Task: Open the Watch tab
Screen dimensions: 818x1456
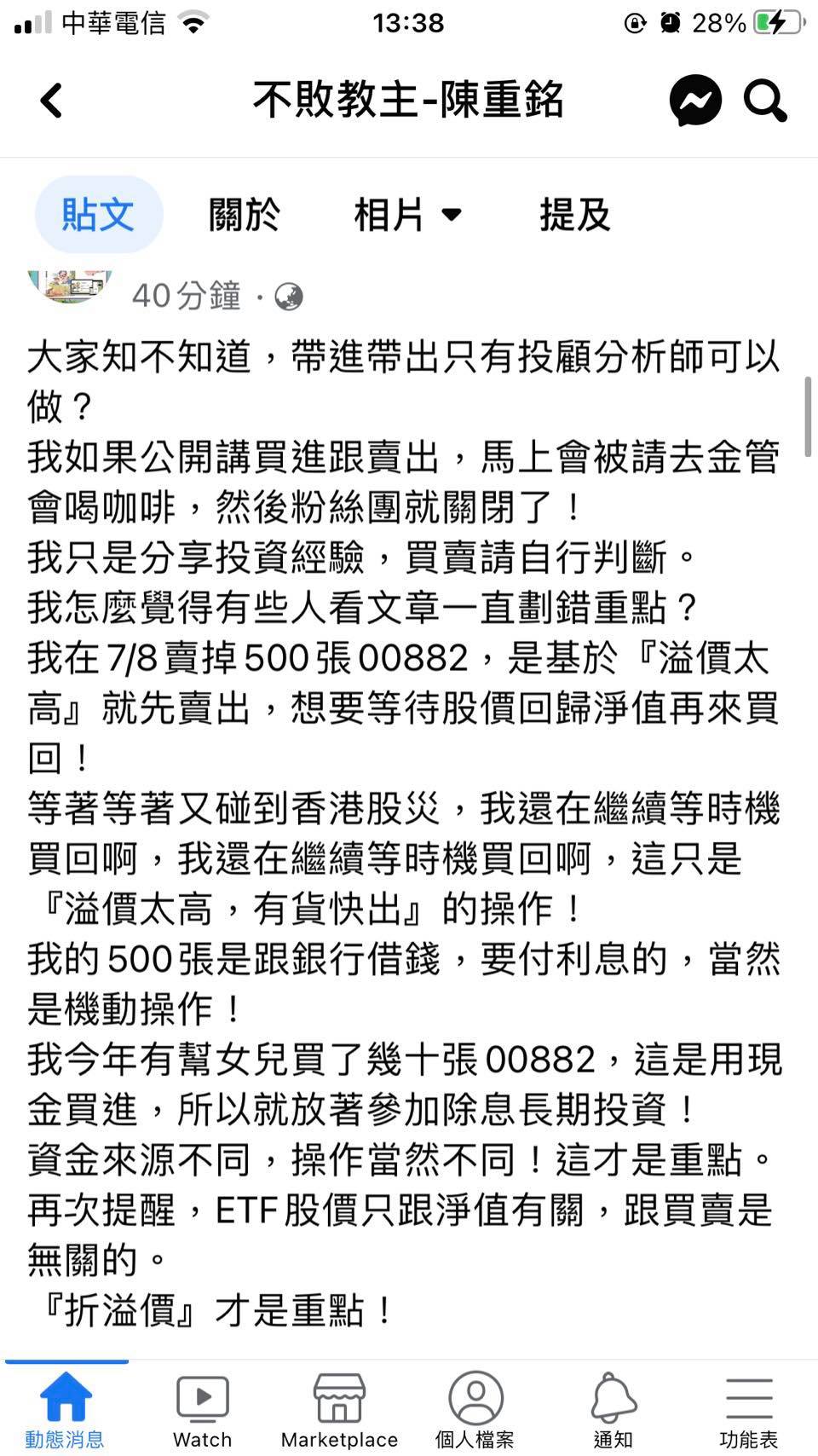Action: tap(202, 1410)
